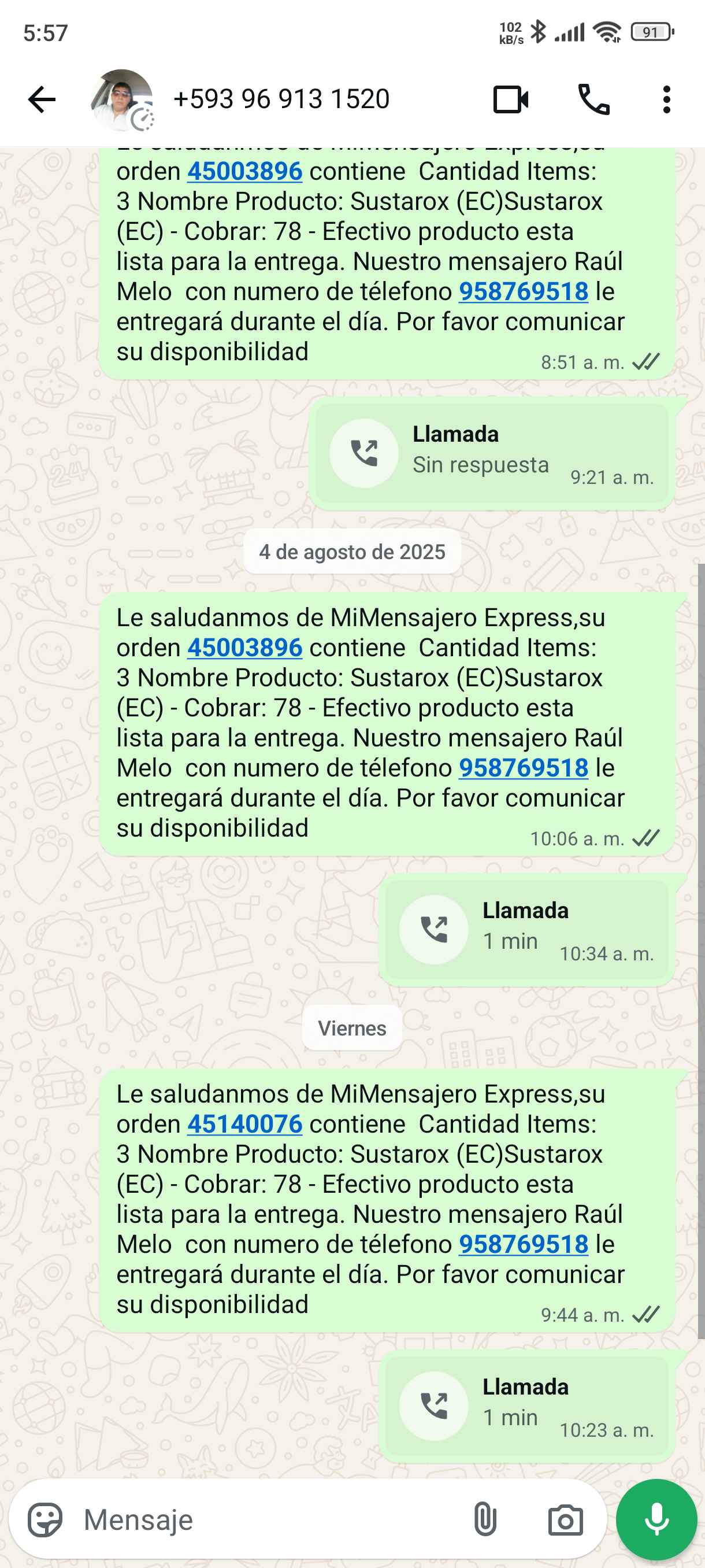This screenshot has width=705, height=1568.
Task: Focus the Mensaje text field
Action: coord(268,1520)
